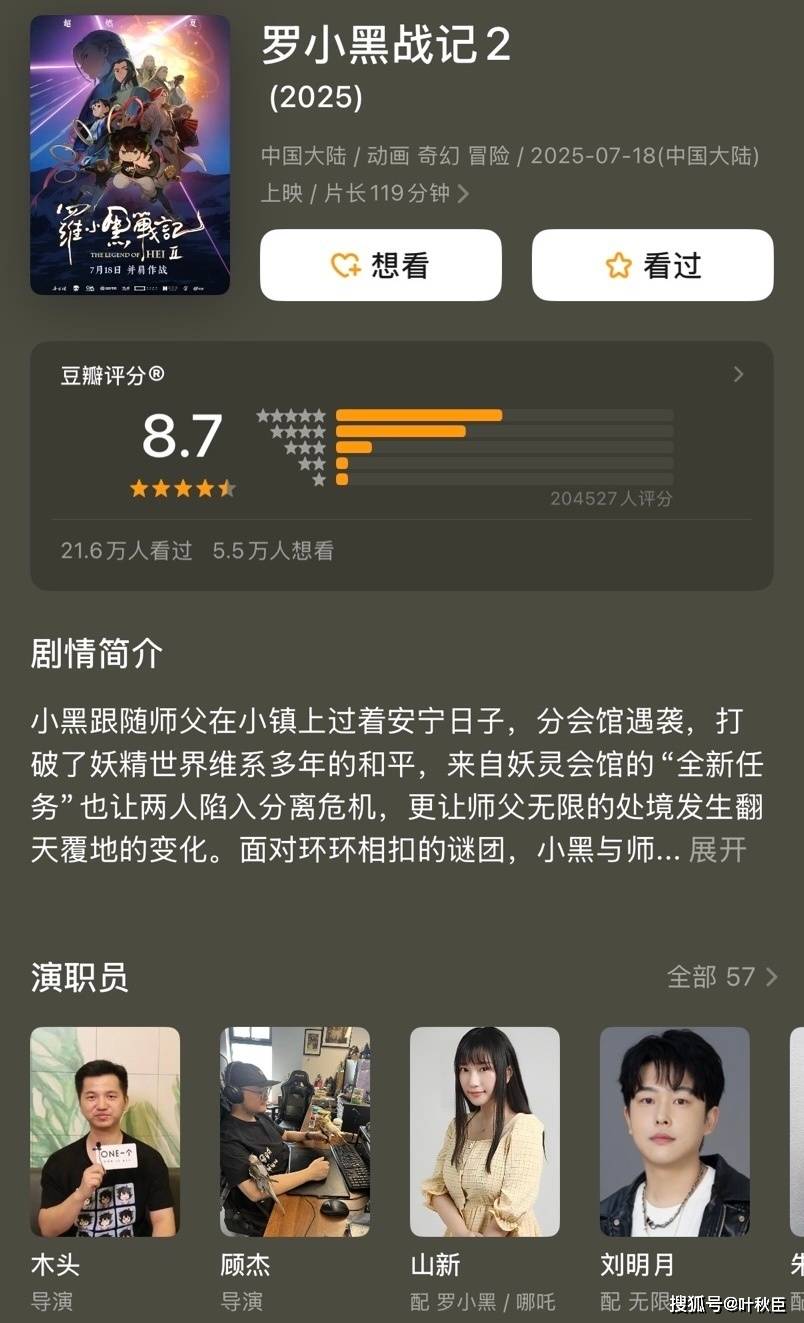Open voice actor 山新's profile
The width and height of the screenshot is (804, 1323).
click(x=485, y=1132)
